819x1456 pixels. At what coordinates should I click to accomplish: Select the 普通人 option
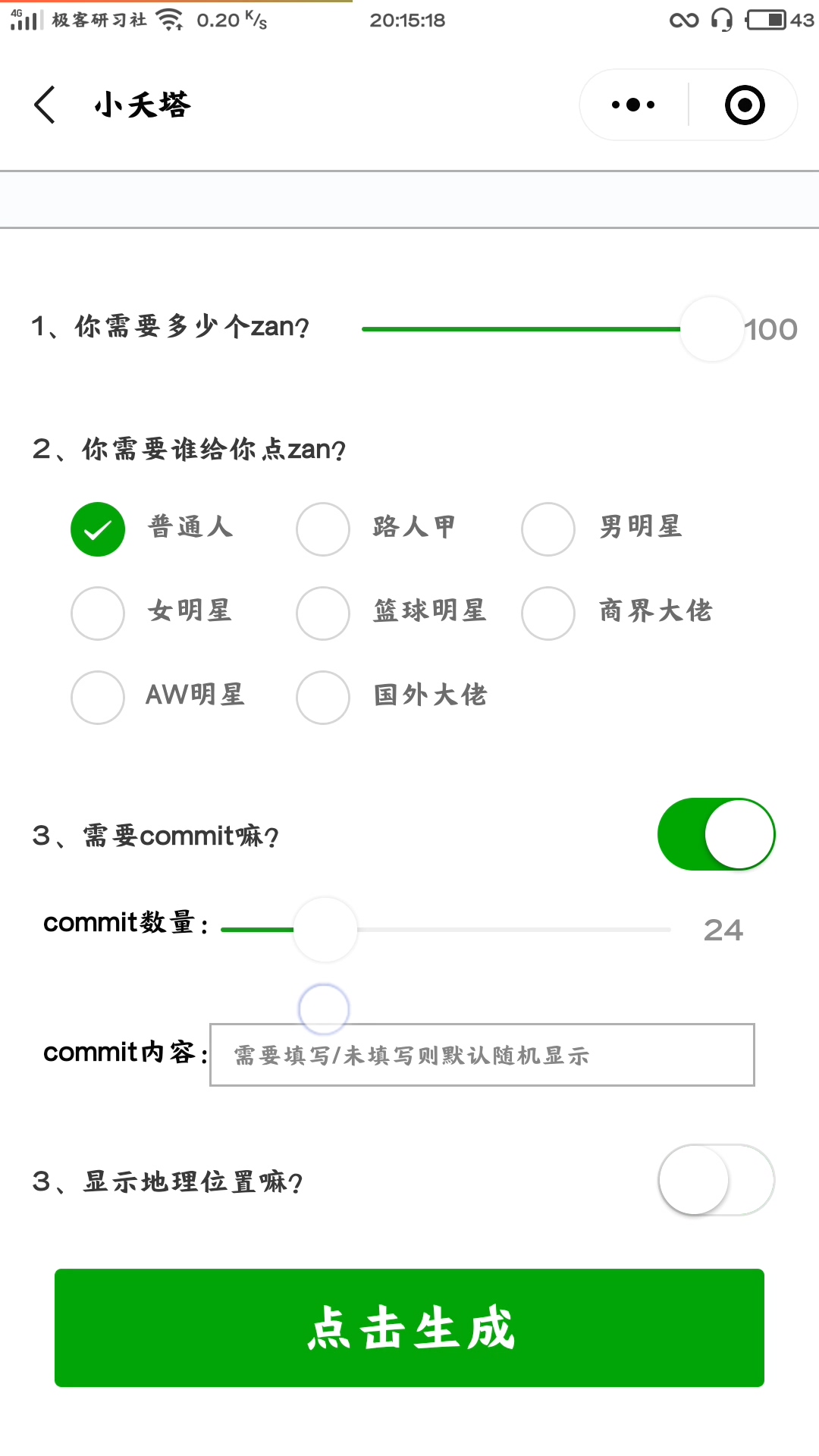(x=98, y=529)
